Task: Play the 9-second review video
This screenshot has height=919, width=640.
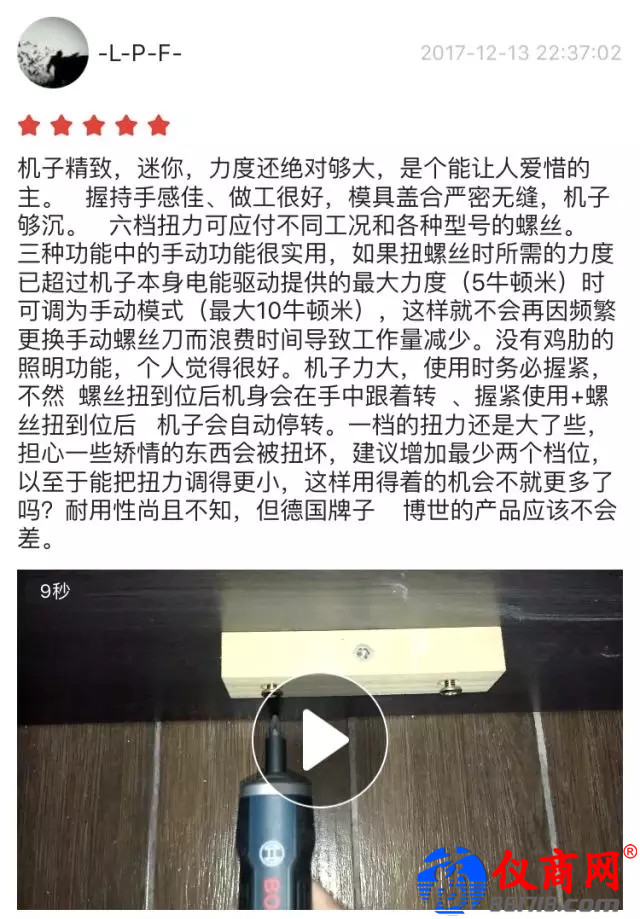Action: [320, 740]
